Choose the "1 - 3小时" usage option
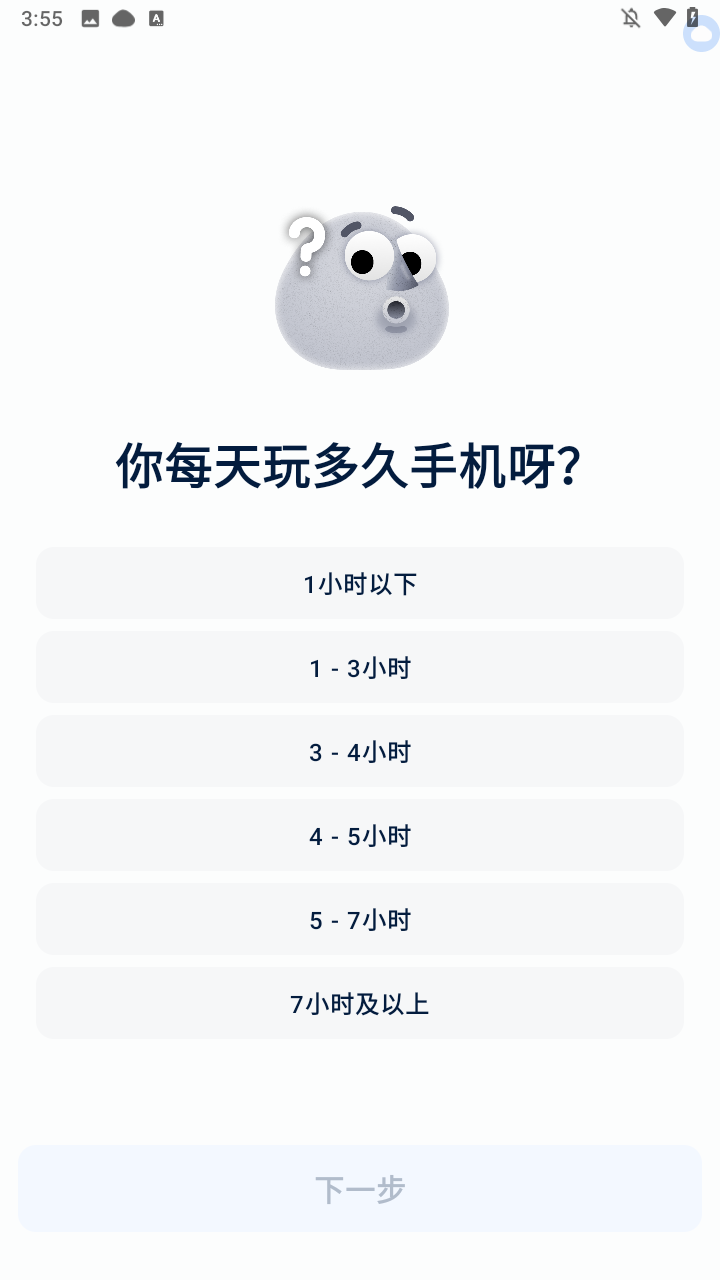720x1280 pixels. 360,667
